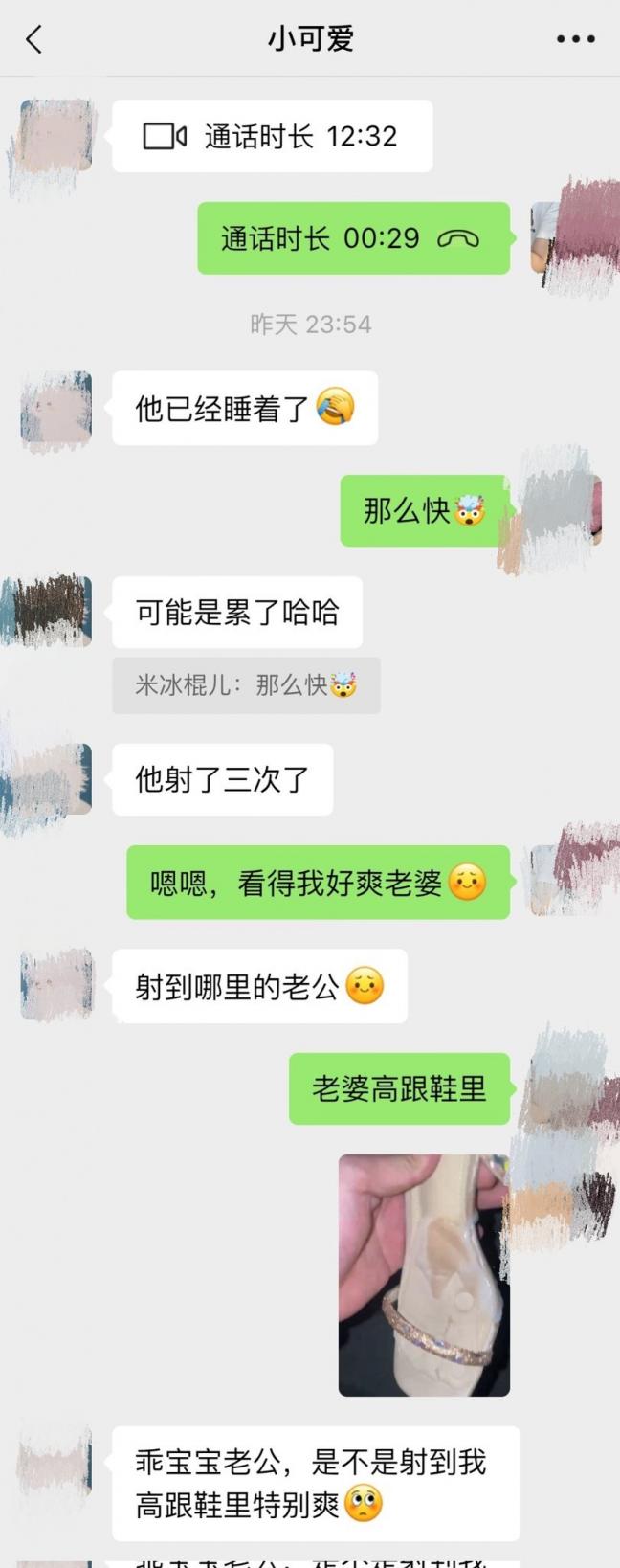
Task: Open the photo sent in chat
Action: pyautogui.click(x=424, y=1274)
